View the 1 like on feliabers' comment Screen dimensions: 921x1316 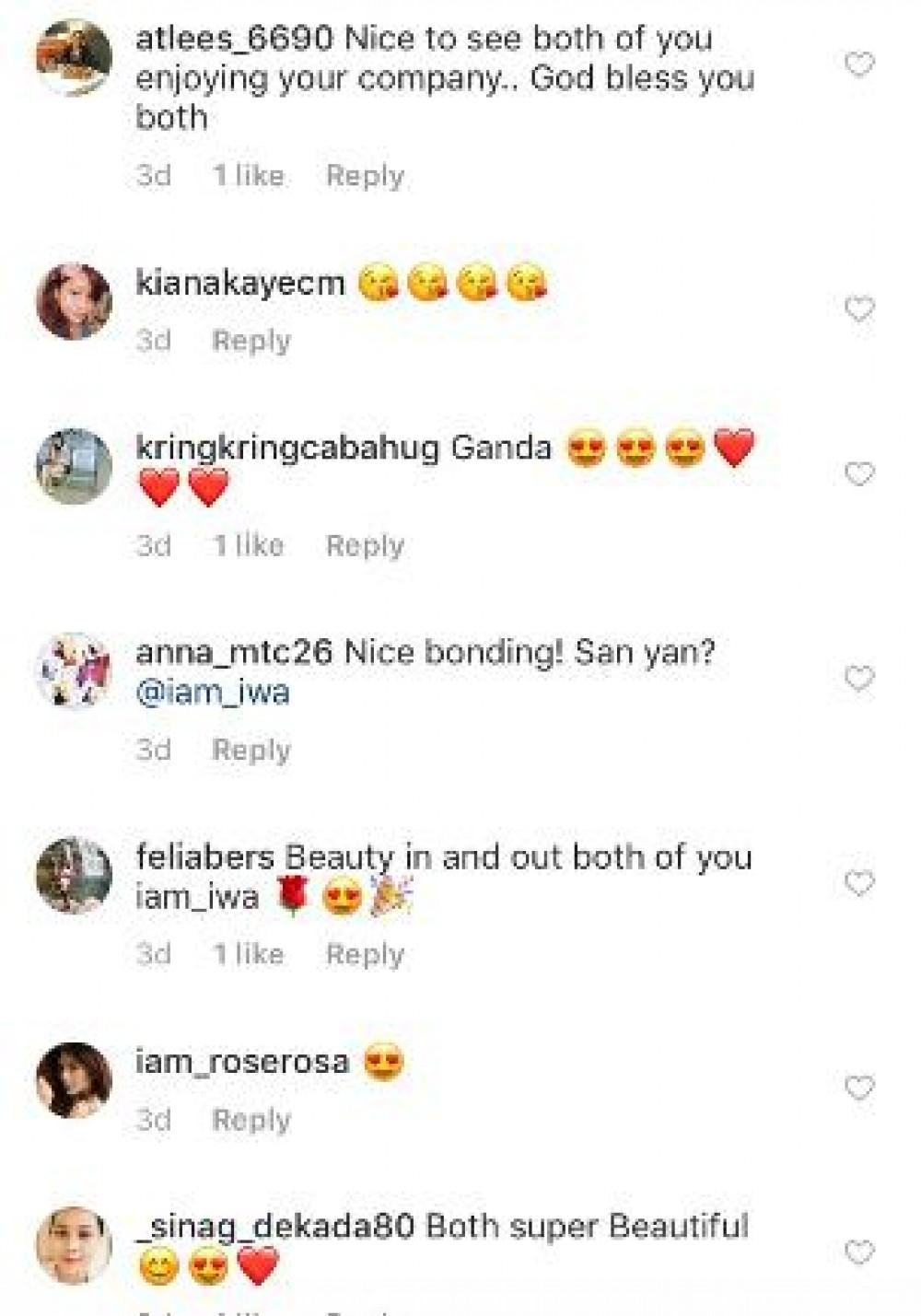point(249,955)
